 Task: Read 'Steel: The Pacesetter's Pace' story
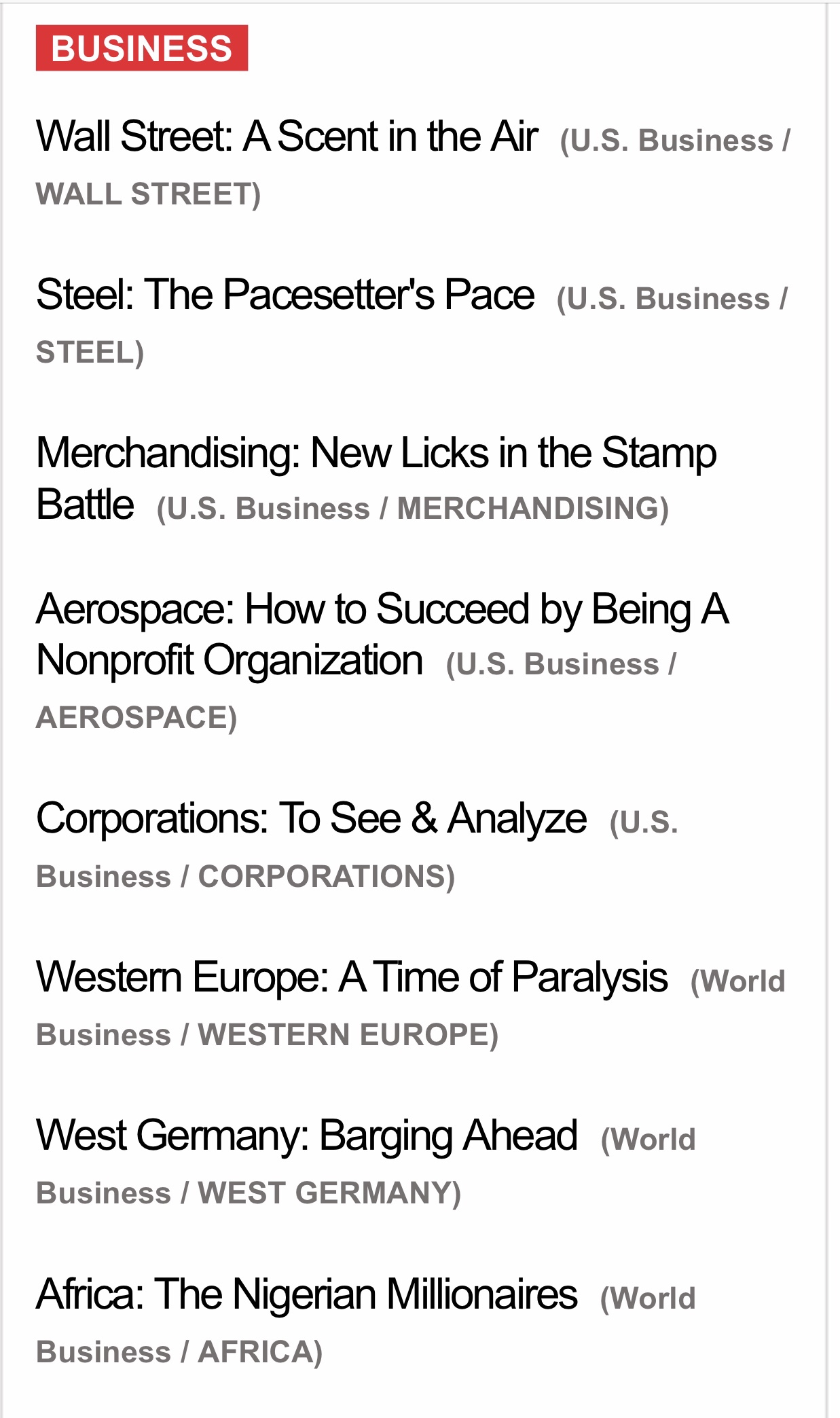click(285, 295)
